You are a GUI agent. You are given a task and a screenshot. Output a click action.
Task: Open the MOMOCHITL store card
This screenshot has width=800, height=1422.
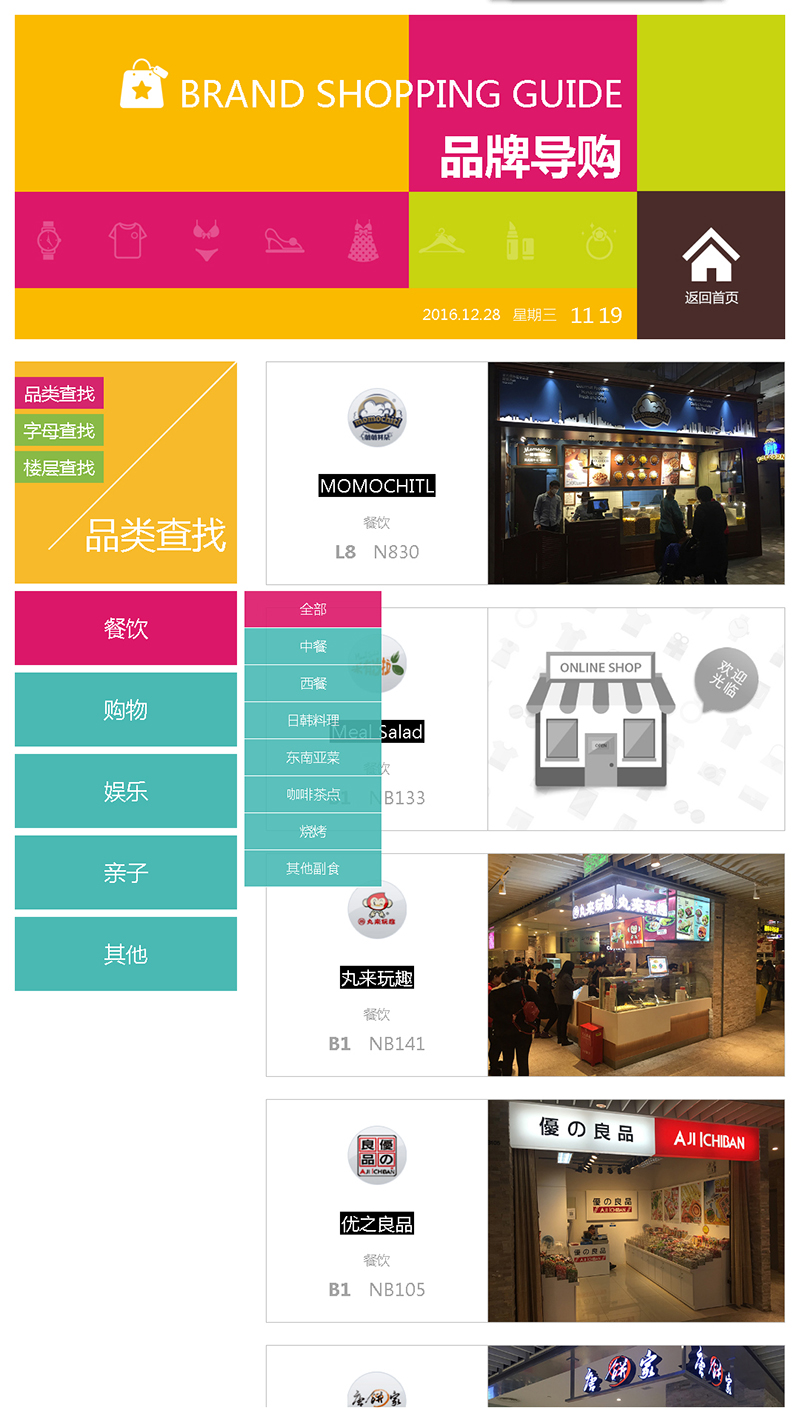[525, 473]
